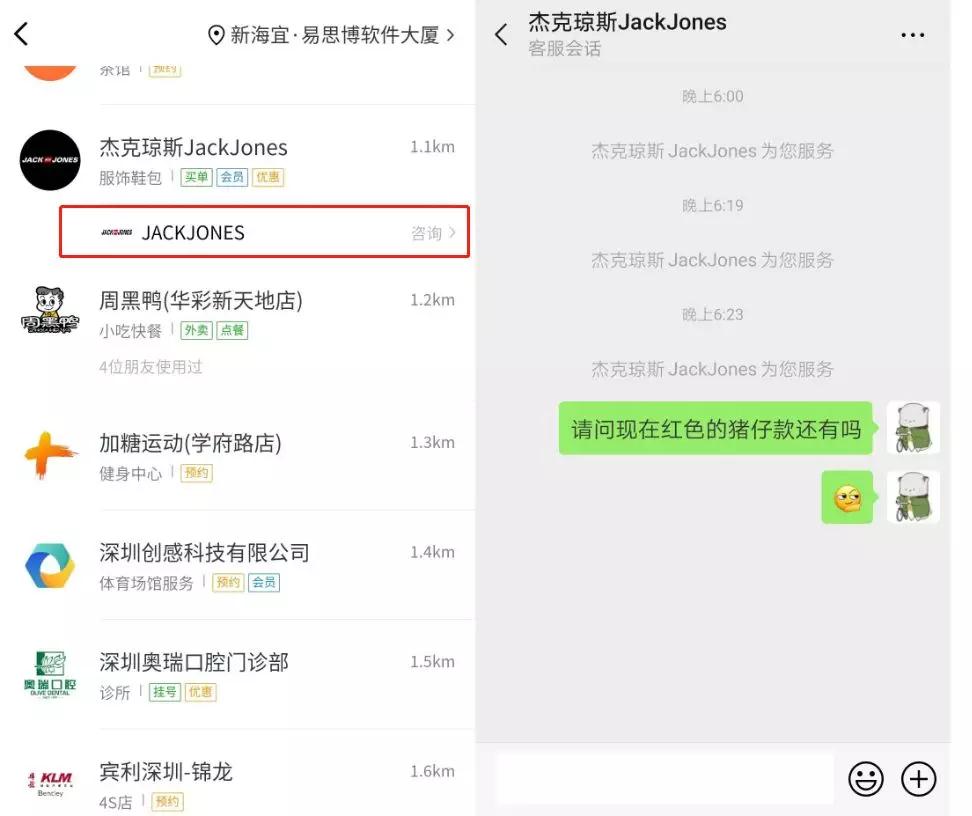
Task: Focus the chat message input box
Action: [664, 779]
